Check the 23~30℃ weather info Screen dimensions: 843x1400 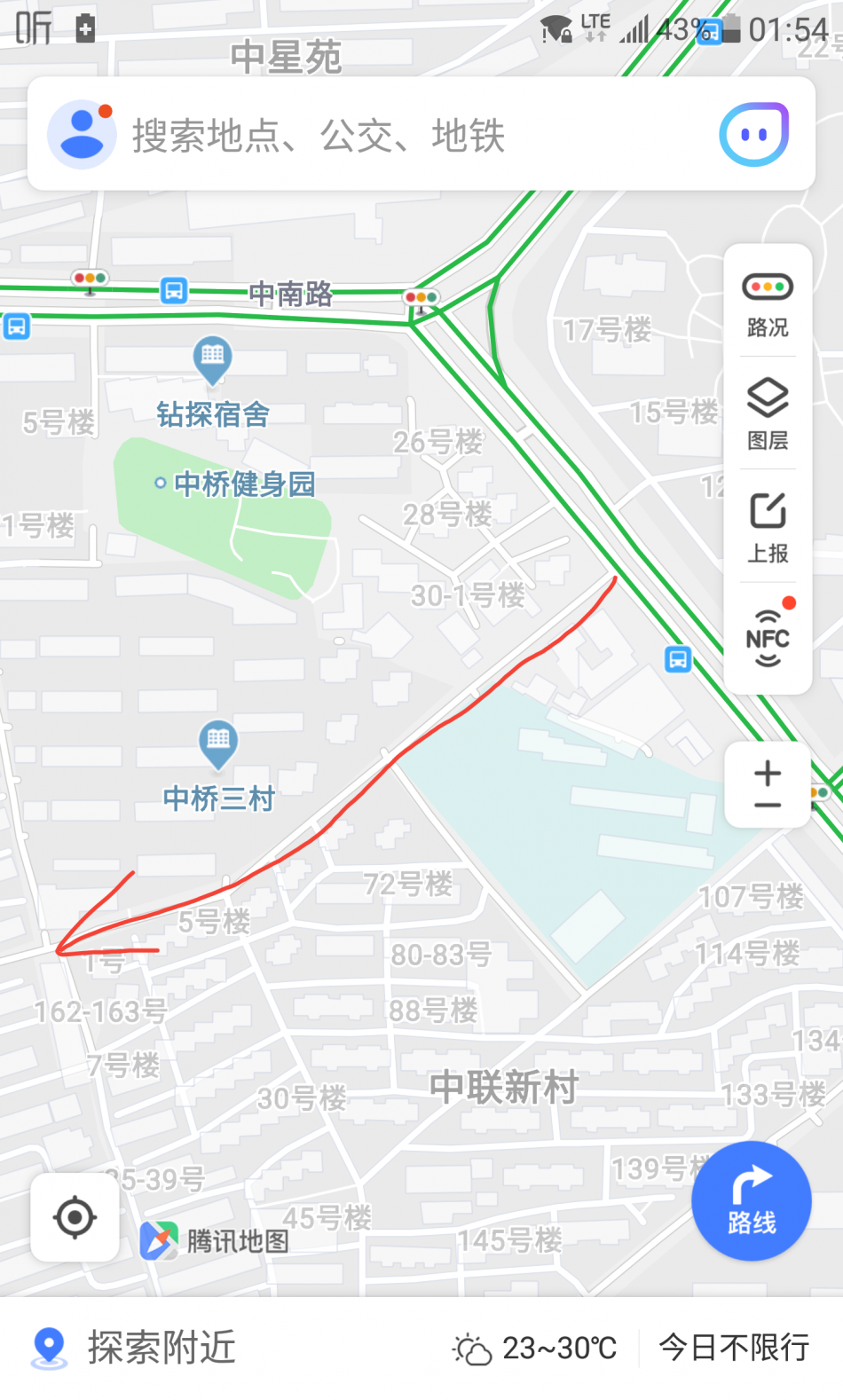[x=536, y=1349]
